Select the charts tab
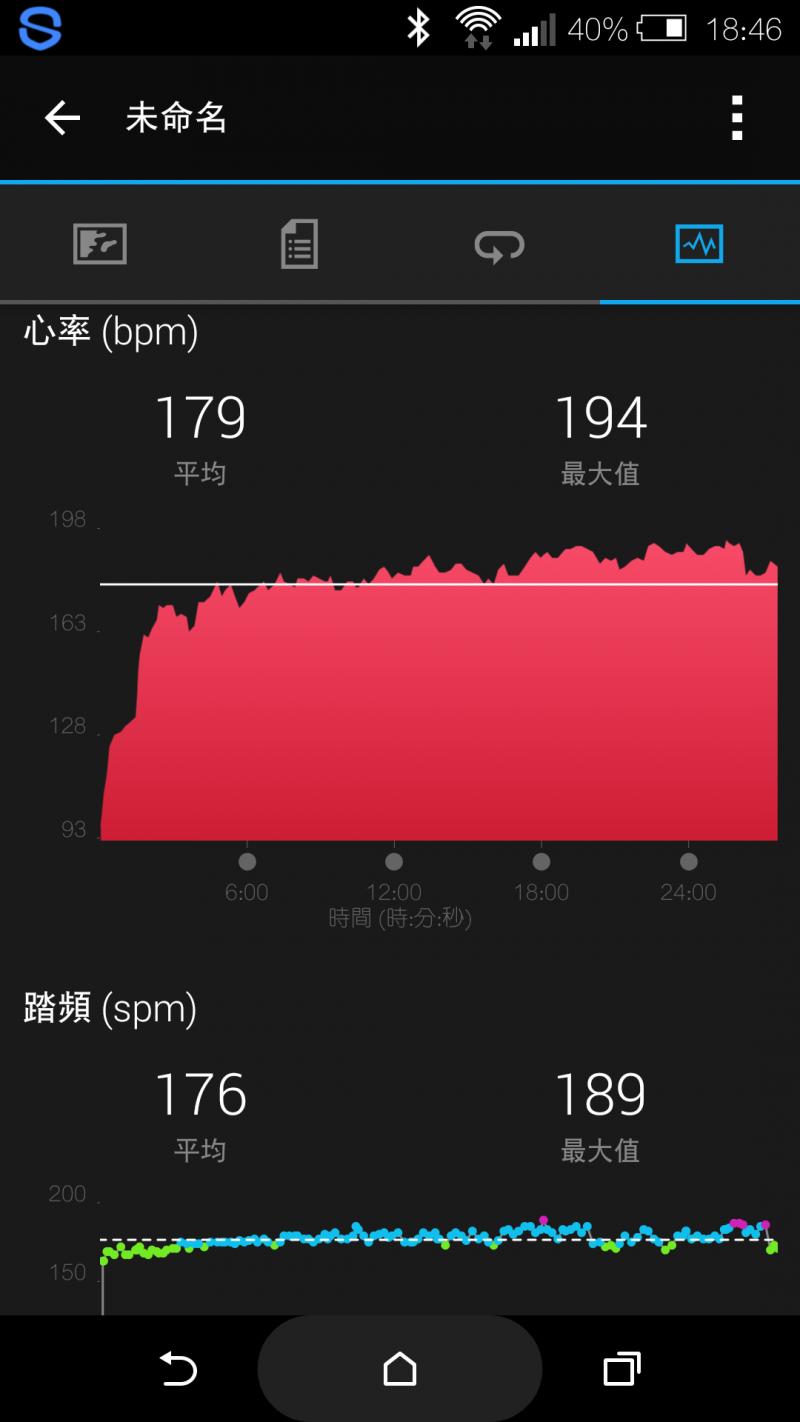 (699, 244)
